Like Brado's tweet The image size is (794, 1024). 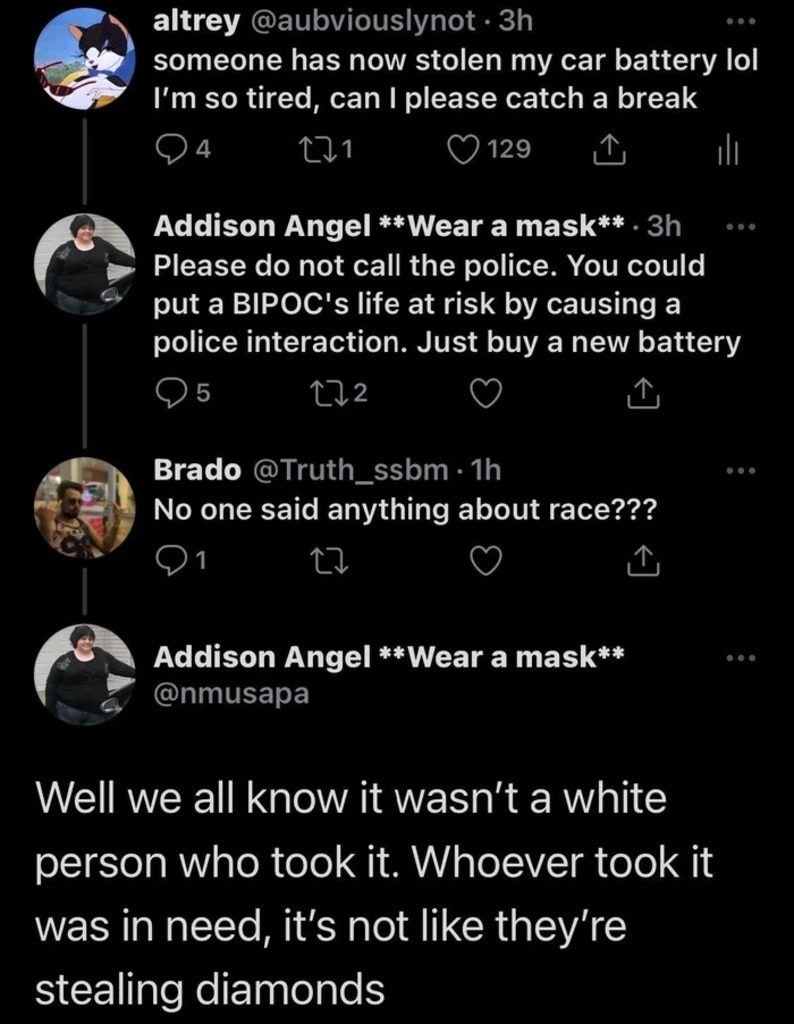pos(486,563)
